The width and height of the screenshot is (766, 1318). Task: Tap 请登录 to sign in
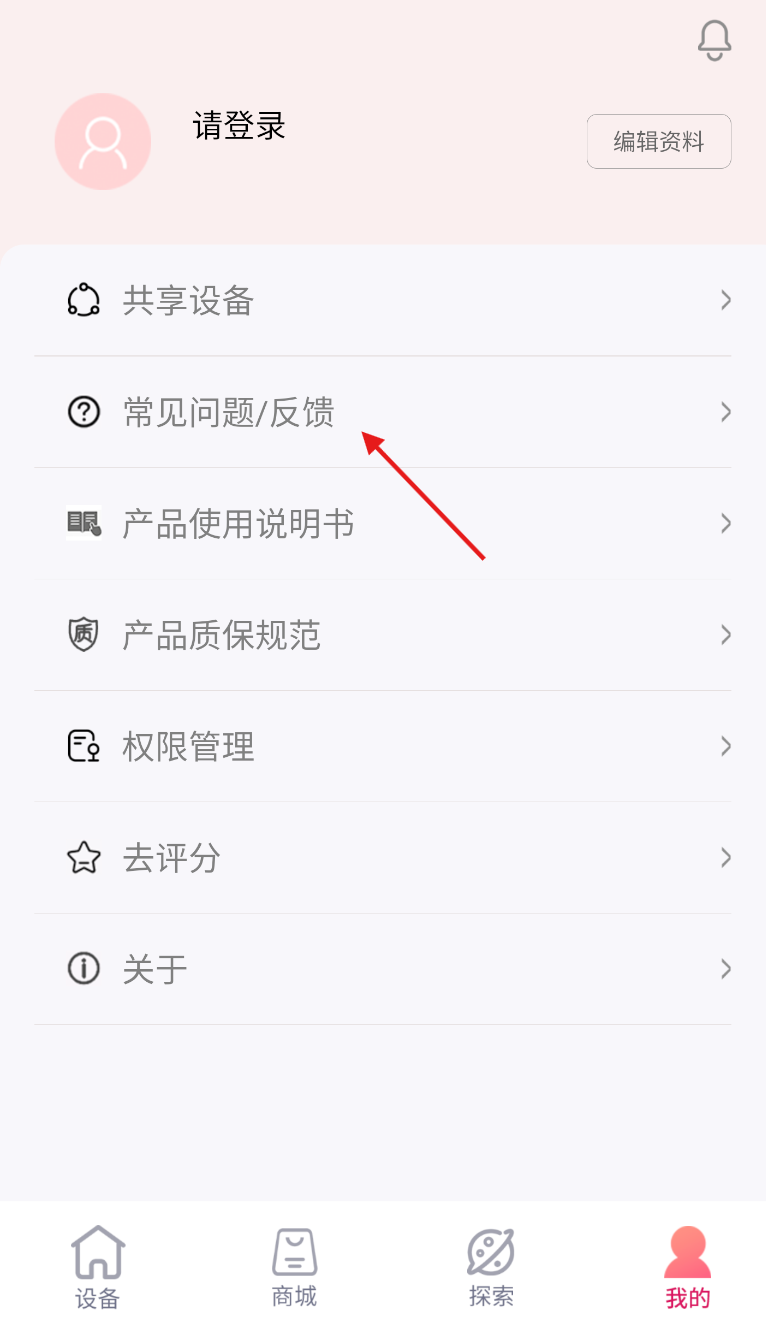click(239, 126)
